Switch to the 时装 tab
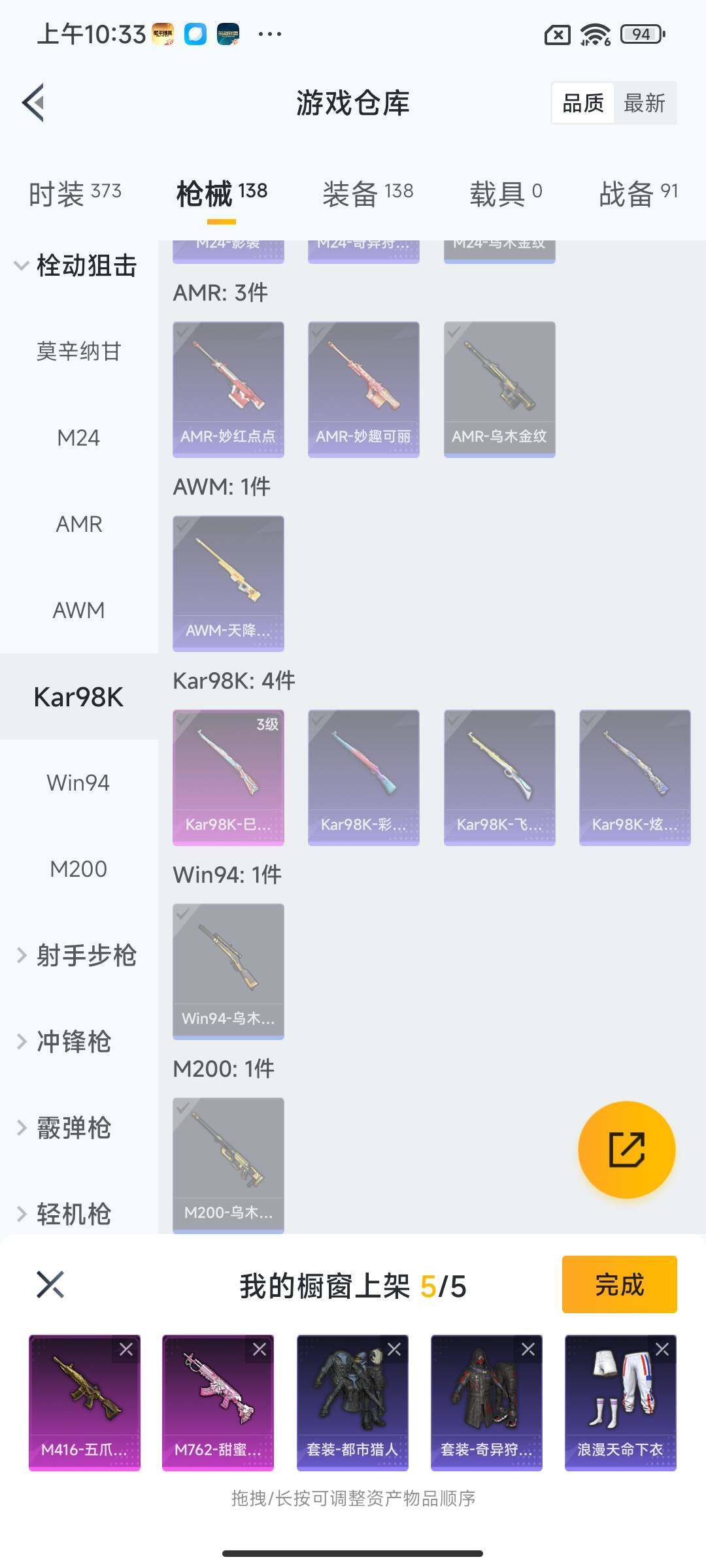This screenshot has height=1568, width=706. coord(75,193)
